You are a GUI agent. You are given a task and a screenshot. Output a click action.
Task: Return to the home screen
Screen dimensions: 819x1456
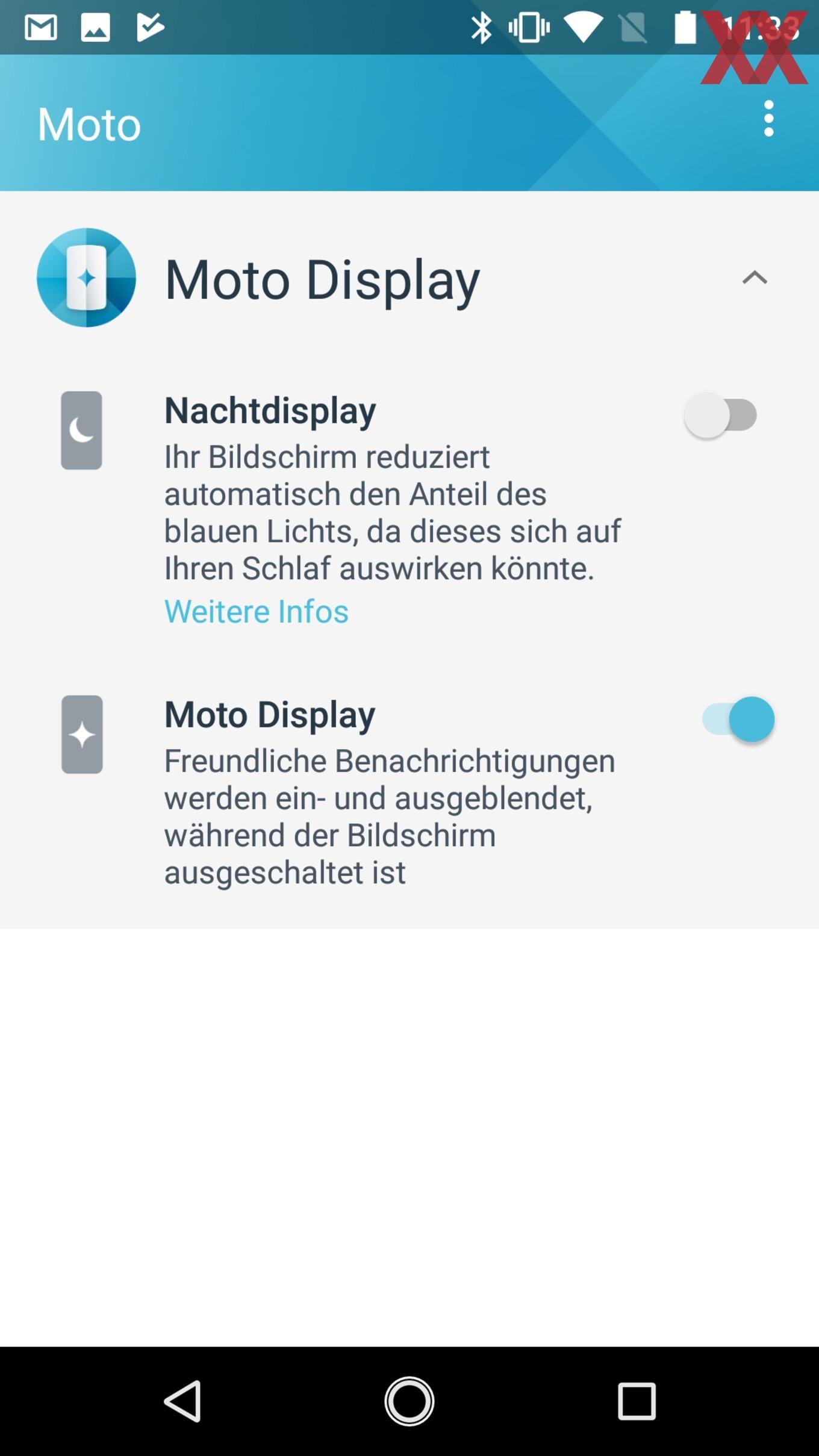point(409,1401)
